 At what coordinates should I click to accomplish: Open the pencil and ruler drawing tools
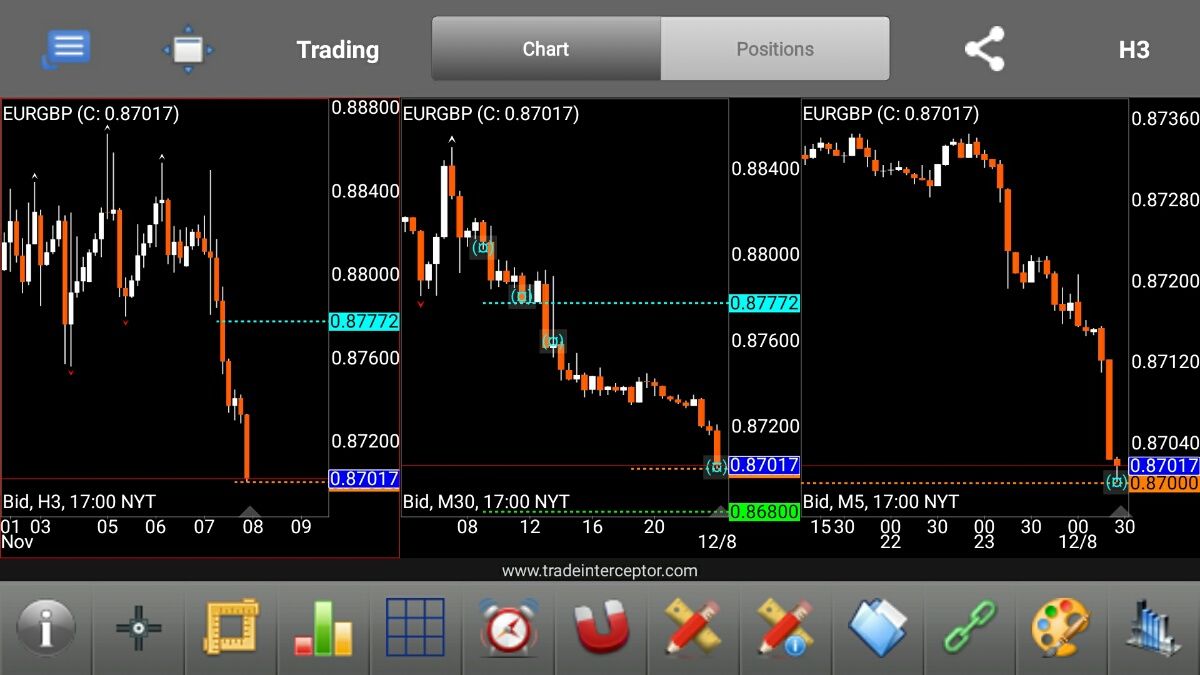click(x=692, y=628)
